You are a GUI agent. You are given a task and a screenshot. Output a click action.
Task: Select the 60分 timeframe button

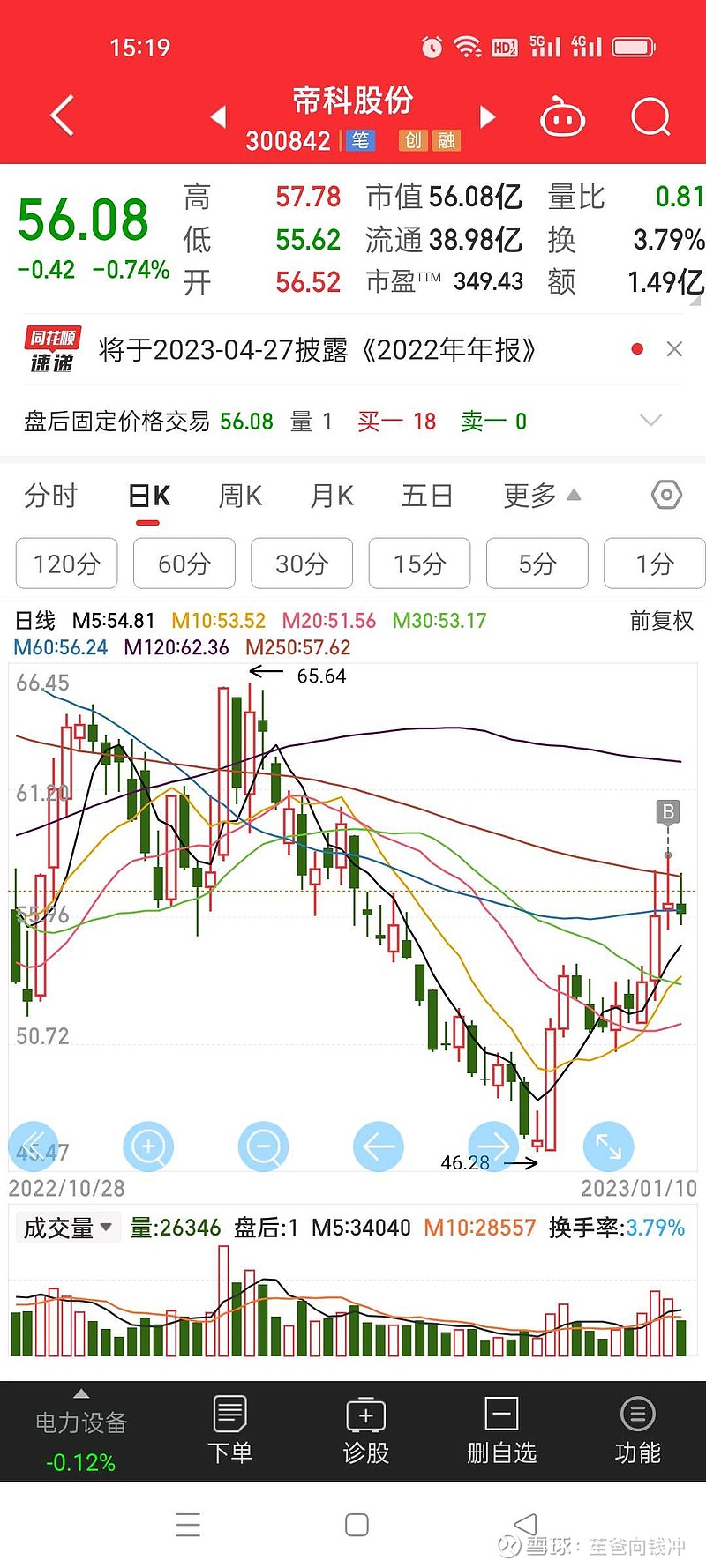[184, 564]
